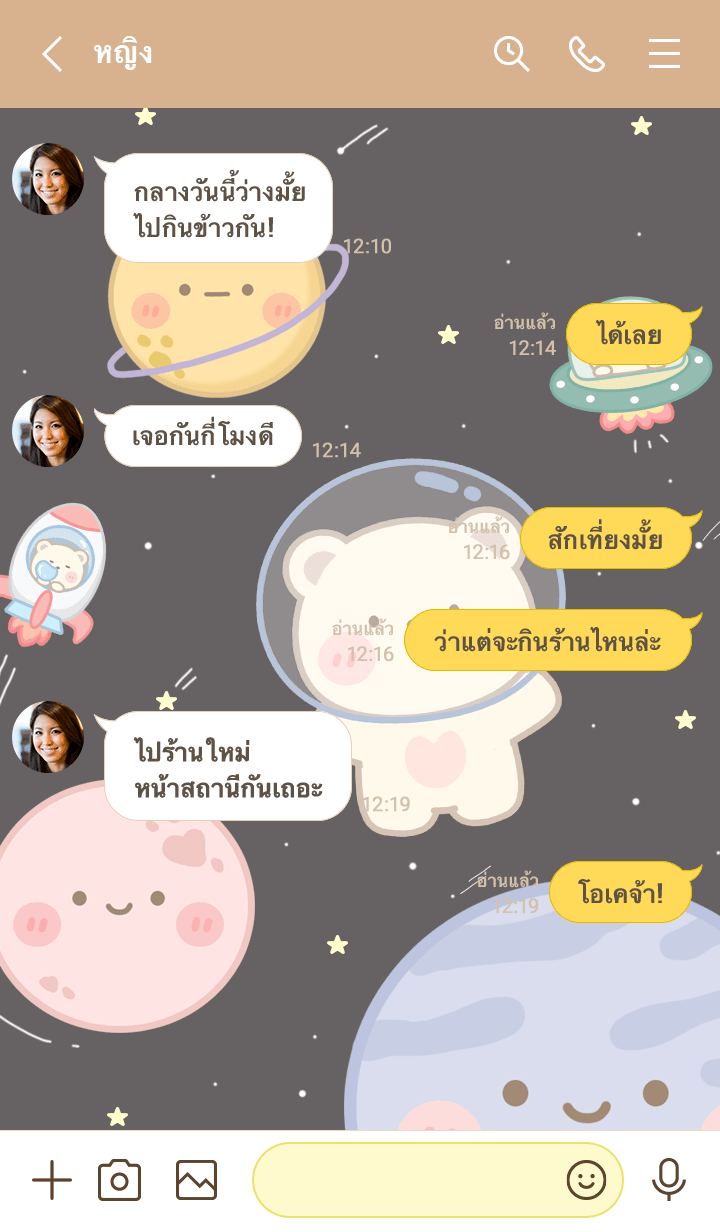The width and height of the screenshot is (720, 1232).
Task: Start a voice call with หญิง
Action: click(587, 54)
